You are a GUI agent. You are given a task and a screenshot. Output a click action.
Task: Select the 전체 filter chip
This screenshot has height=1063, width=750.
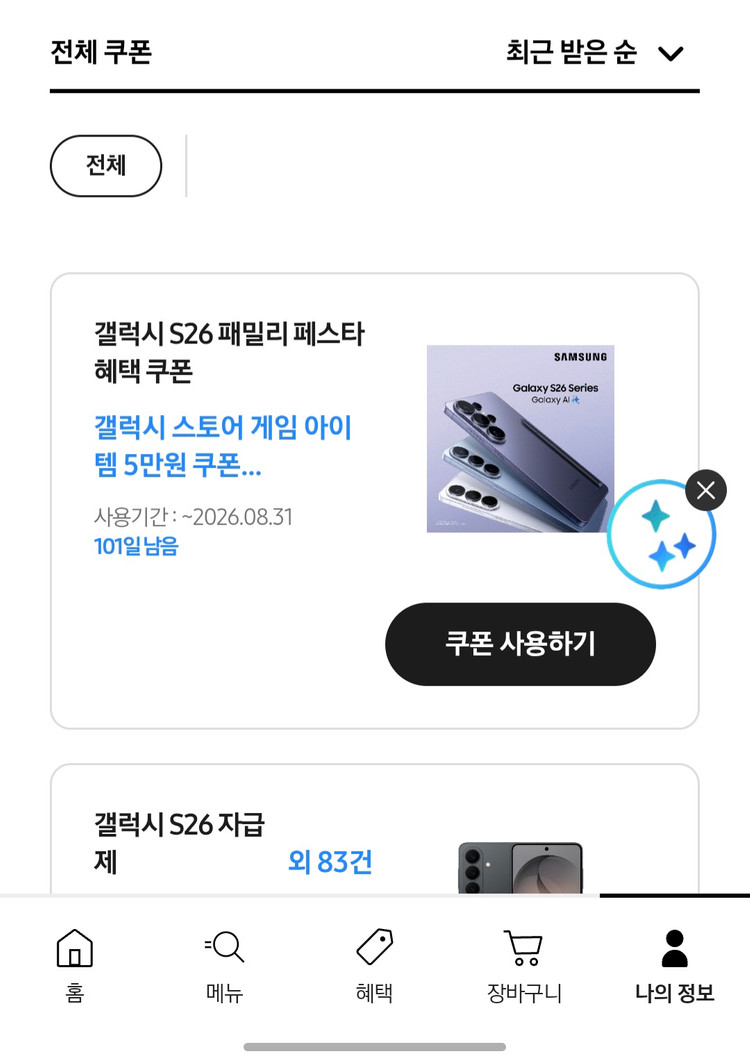coord(106,165)
